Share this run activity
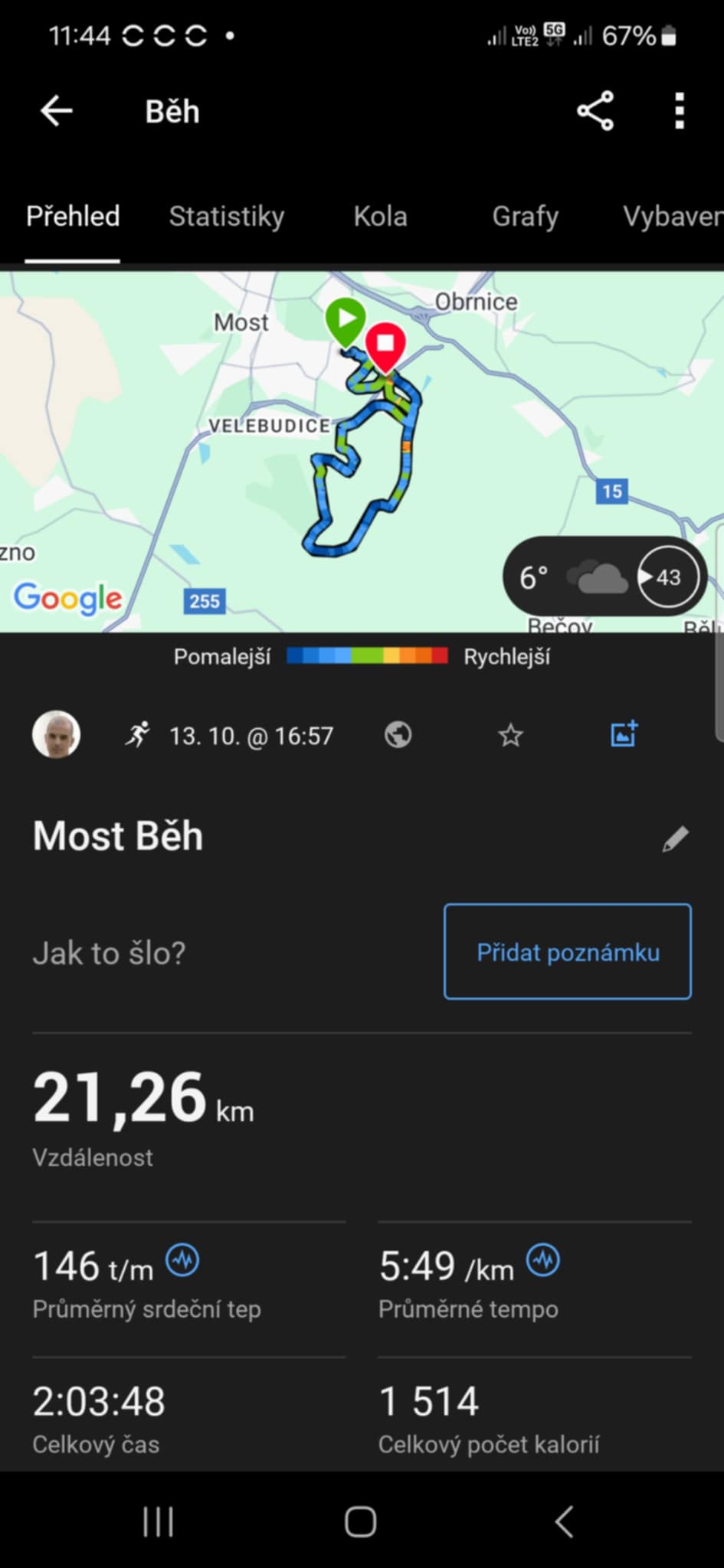The height and width of the screenshot is (1568, 724). tap(595, 112)
